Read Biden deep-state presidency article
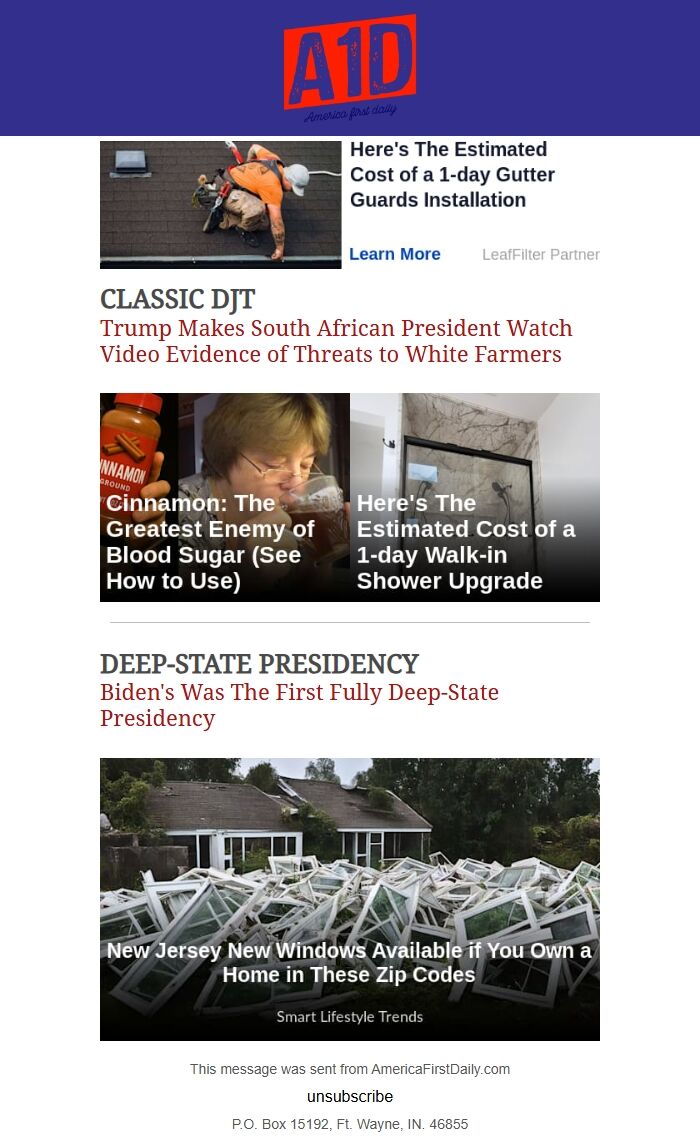The image size is (700, 1148). pos(299,705)
